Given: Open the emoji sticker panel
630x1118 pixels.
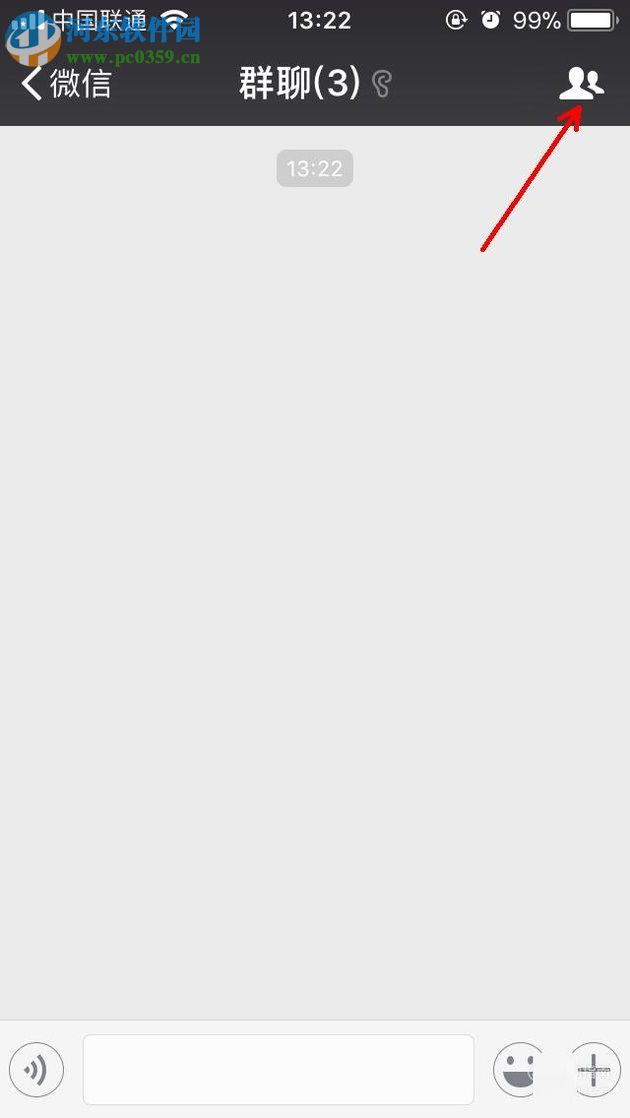Looking at the screenshot, I should [520, 1070].
